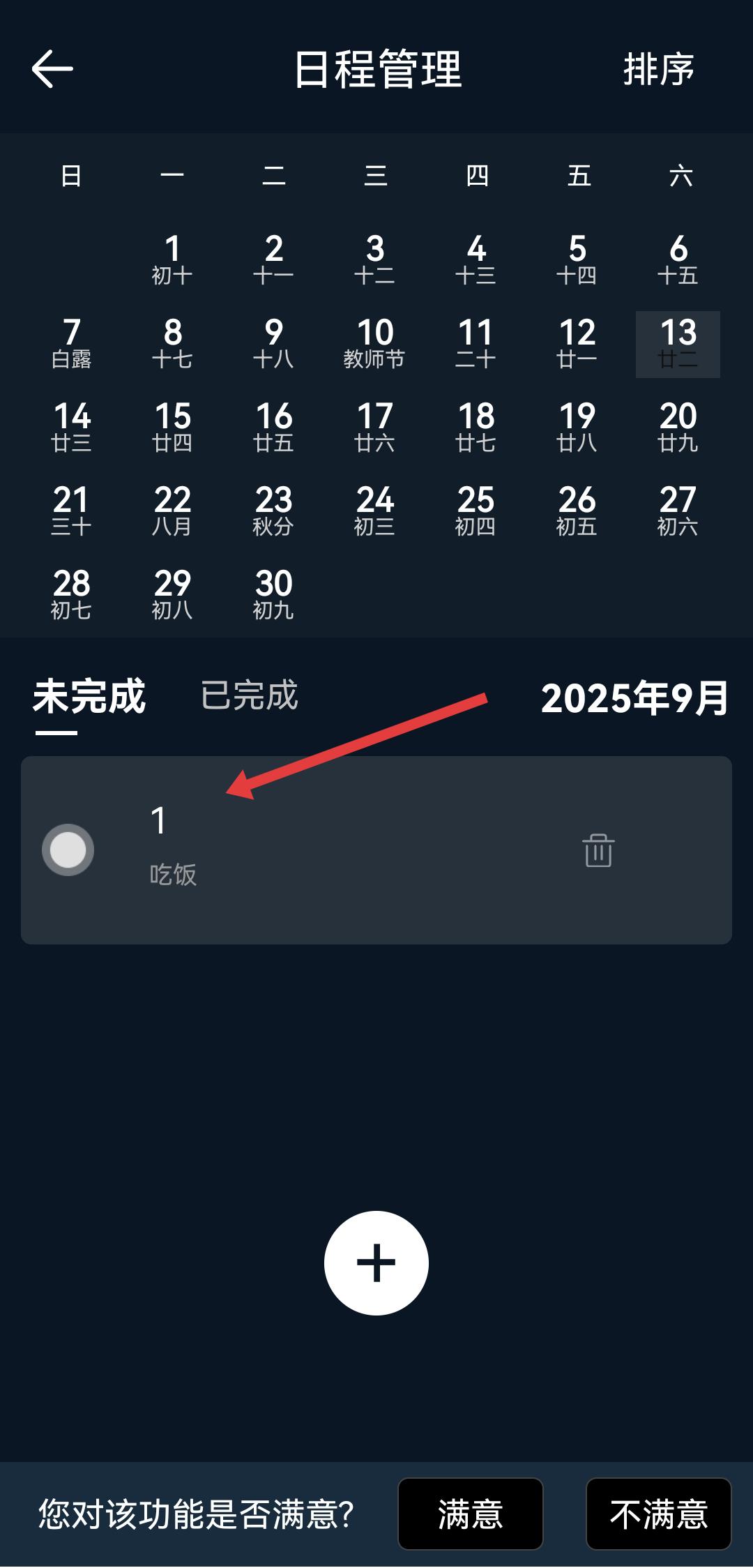Open the 吃饭 schedule card
The image size is (753, 1568).
[x=349, y=850]
